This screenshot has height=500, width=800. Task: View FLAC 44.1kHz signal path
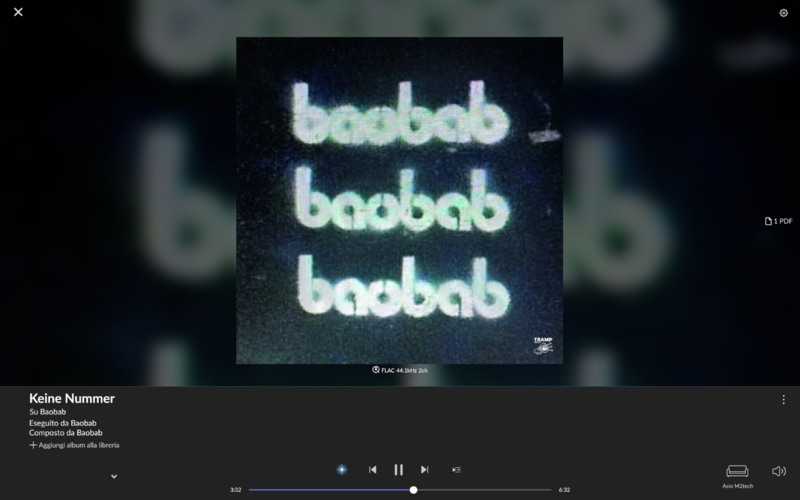[400, 370]
